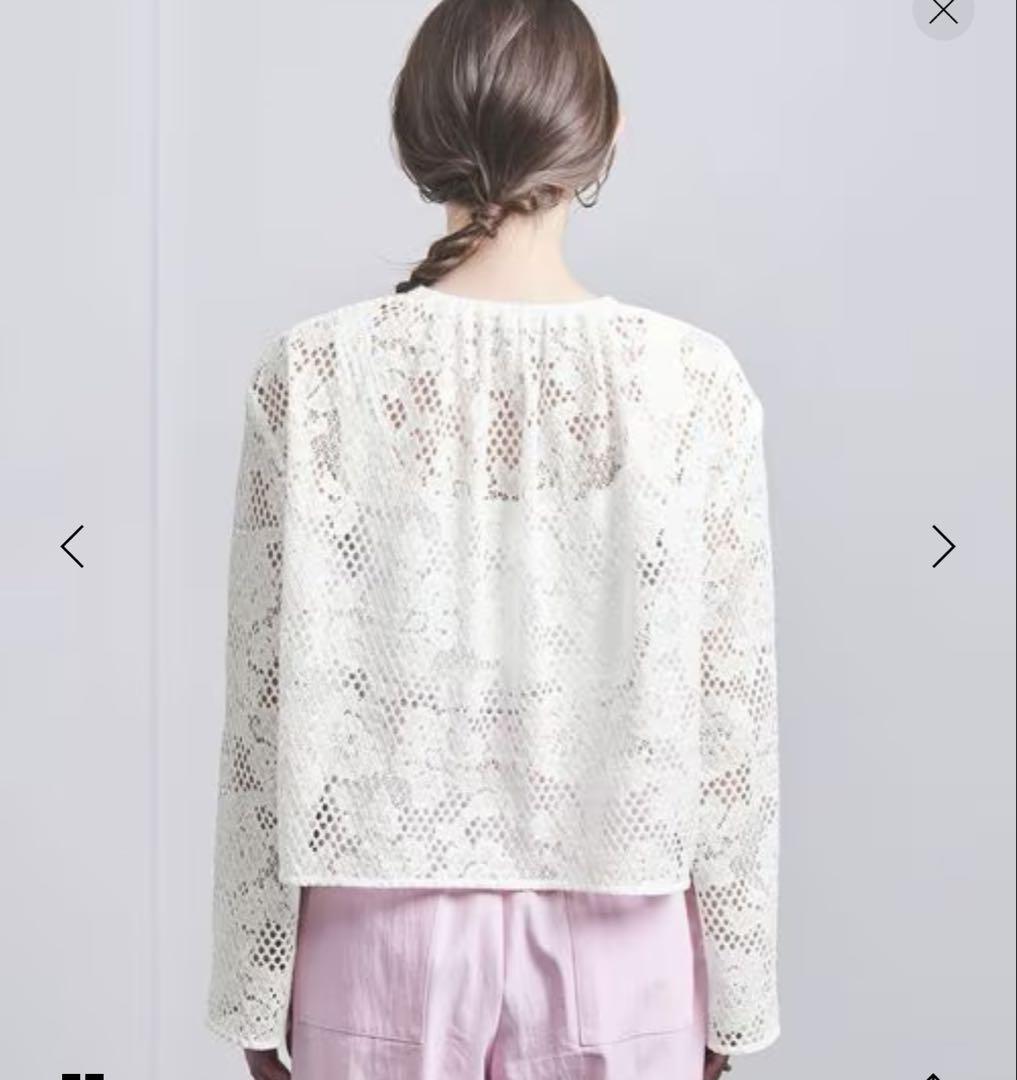
Task: Close the full-screen image viewer
Action: click(x=943, y=12)
